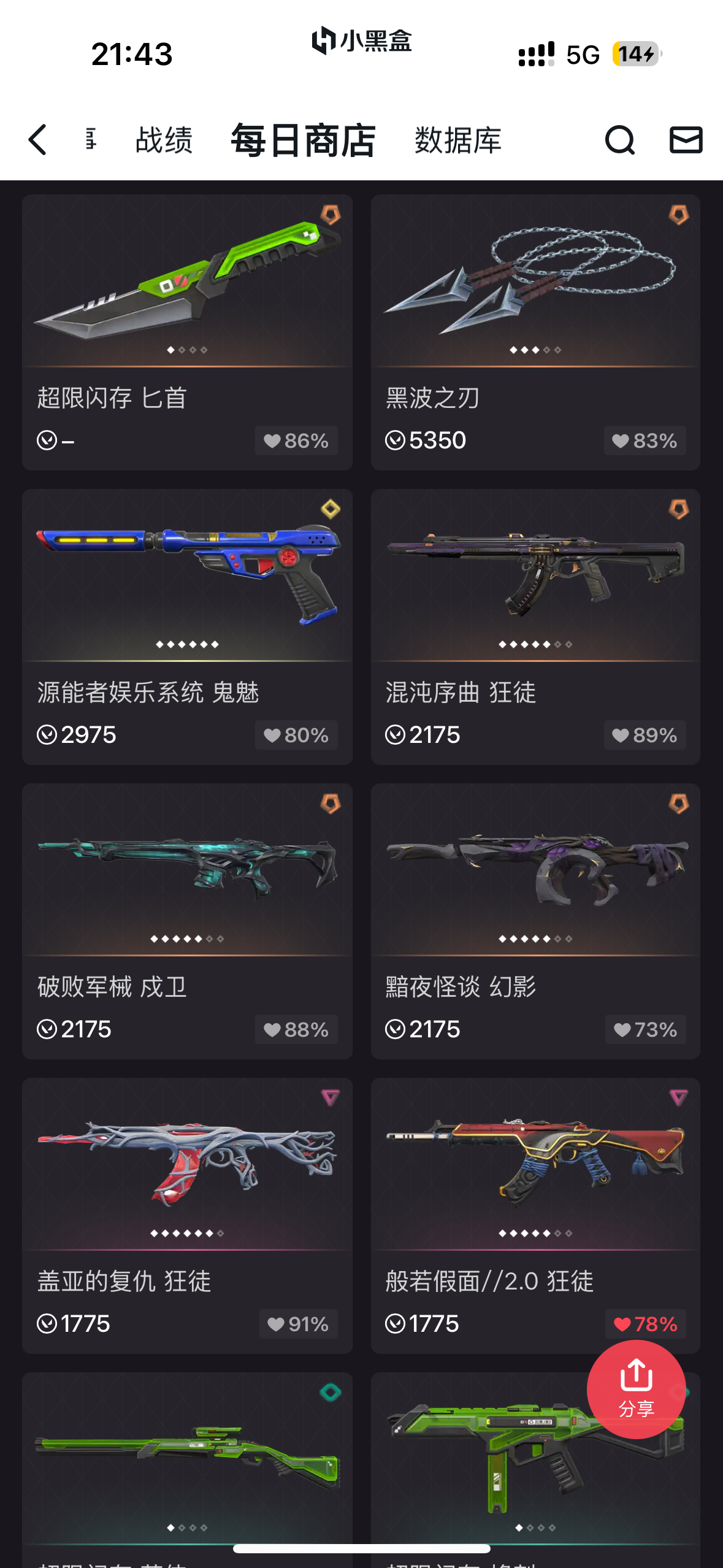Like 黯夜怪谈 幻影 via 73% heart

(x=645, y=1029)
